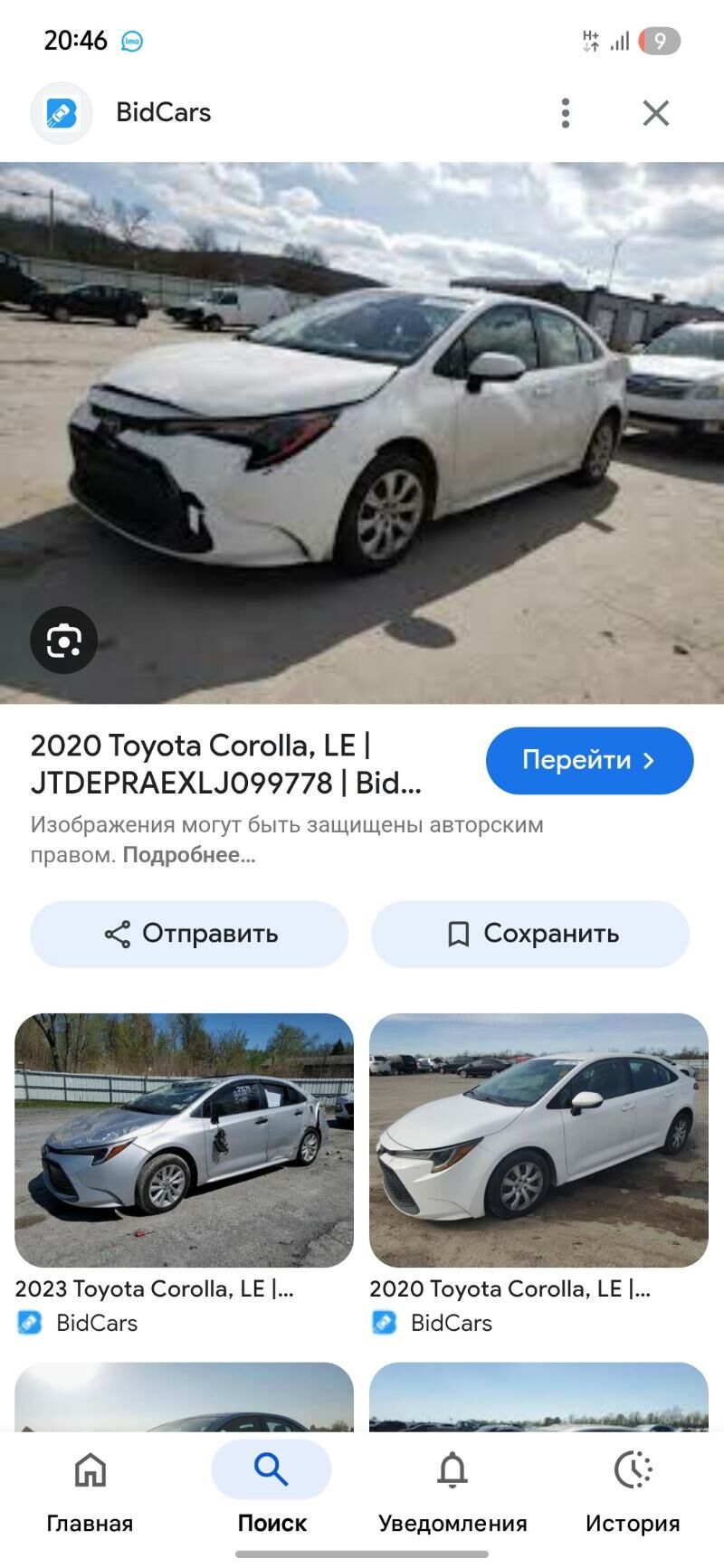This screenshot has width=724, height=1568.
Task: Open the Google Lens camera icon on the photo
Action: [63, 640]
